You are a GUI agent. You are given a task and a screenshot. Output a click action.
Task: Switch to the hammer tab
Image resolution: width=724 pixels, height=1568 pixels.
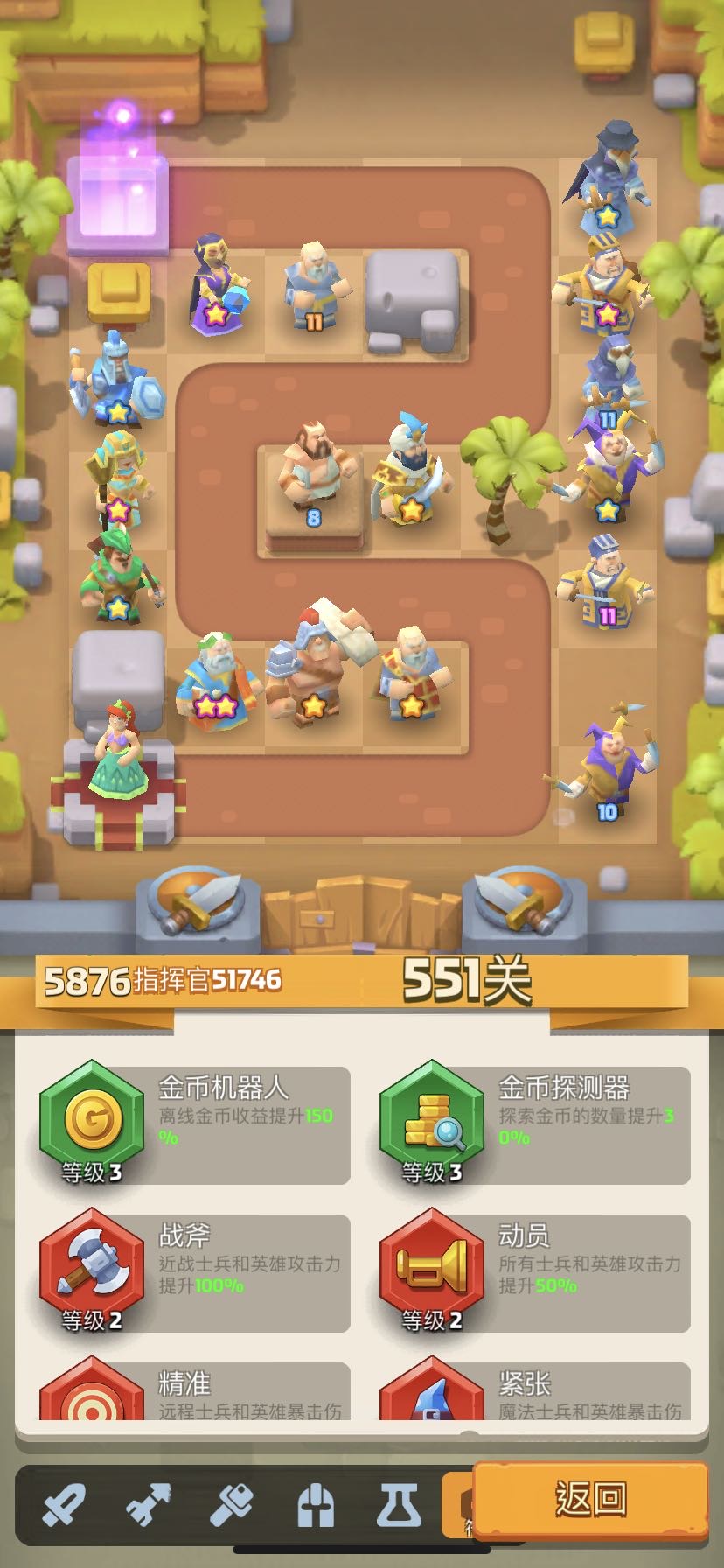[x=232, y=1506]
